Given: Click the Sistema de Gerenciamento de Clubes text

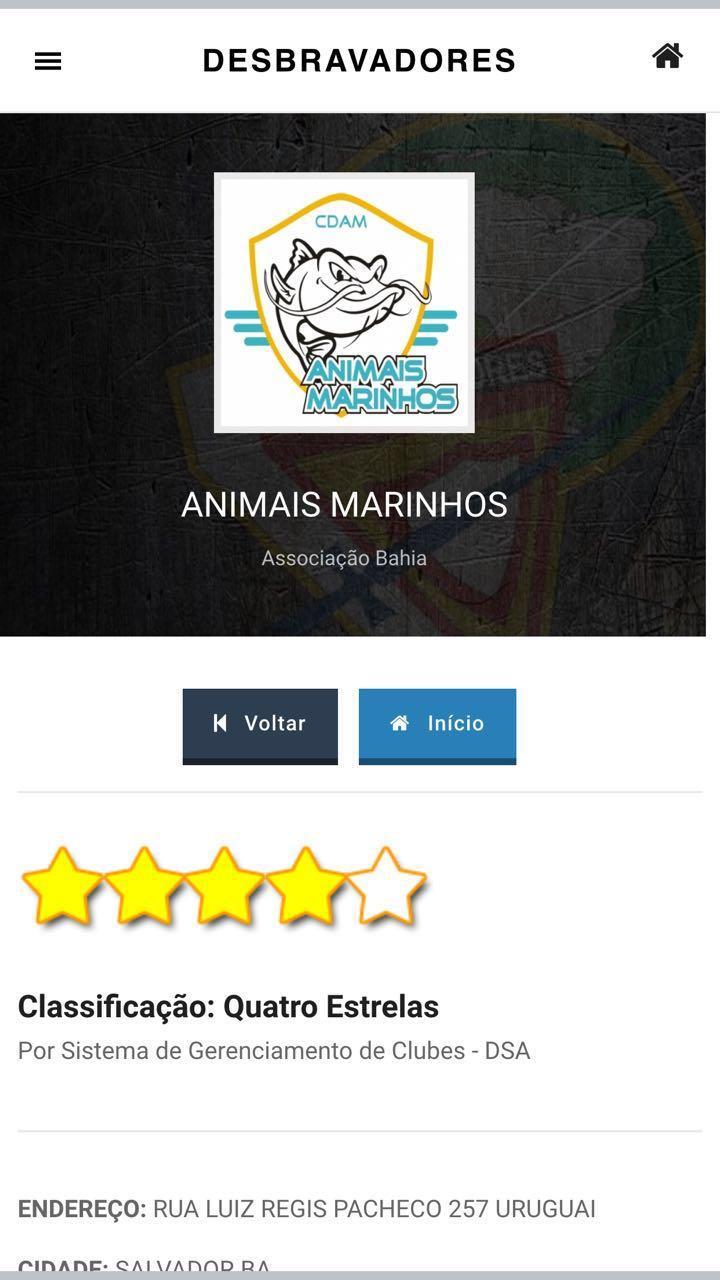Looking at the screenshot, I should tap(274, 1051).
